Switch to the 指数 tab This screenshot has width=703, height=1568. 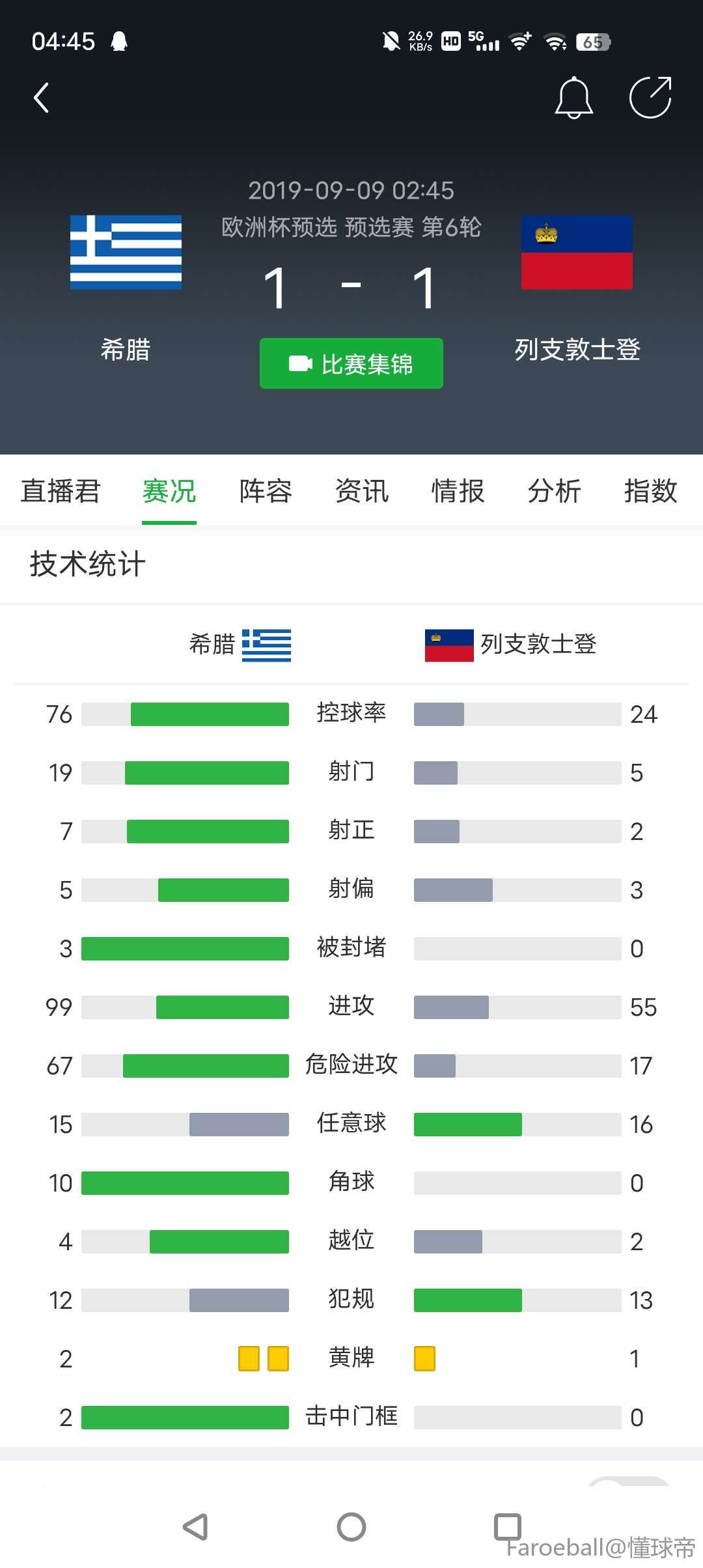click(651, 491)
